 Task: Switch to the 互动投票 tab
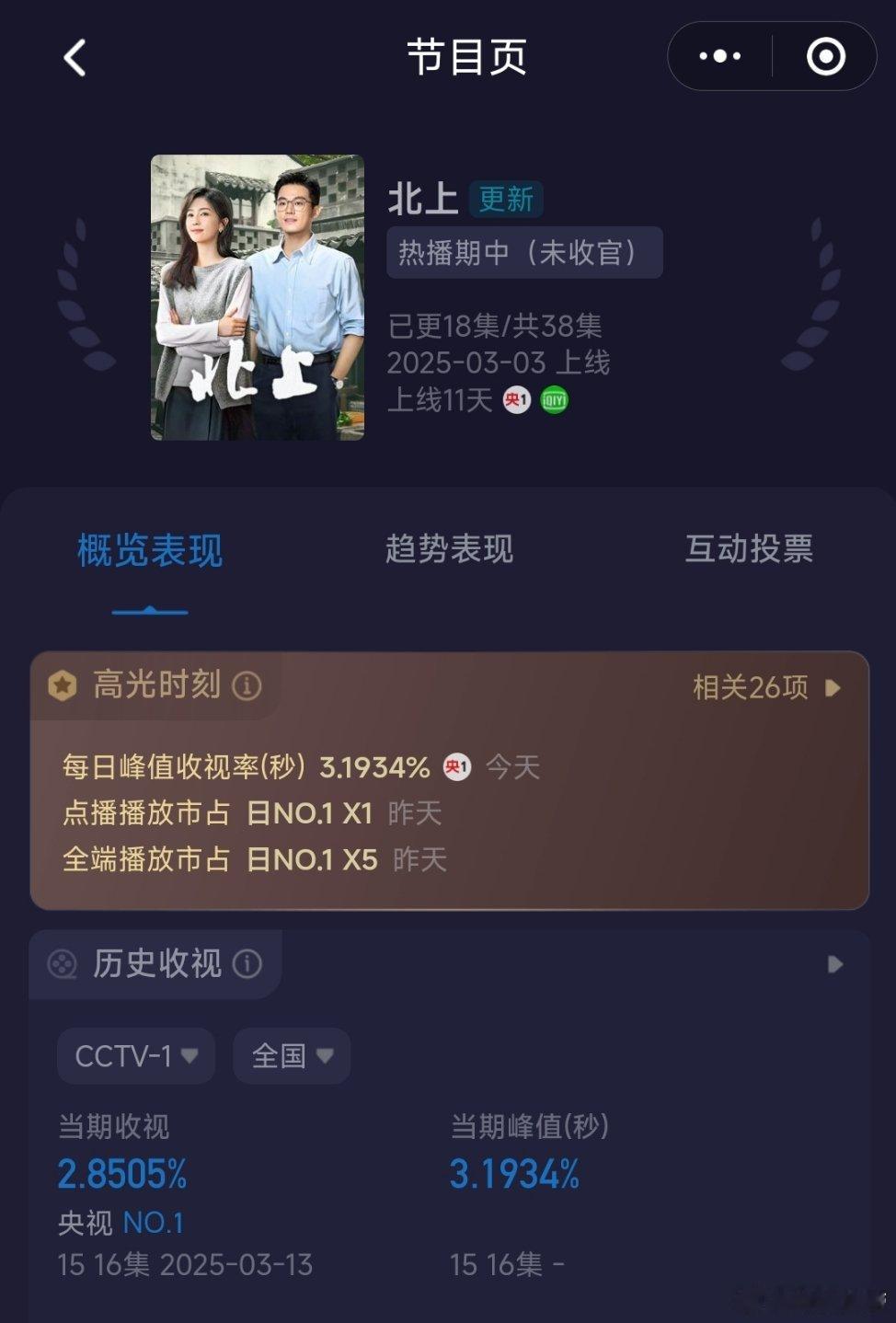tap(747, 548)
